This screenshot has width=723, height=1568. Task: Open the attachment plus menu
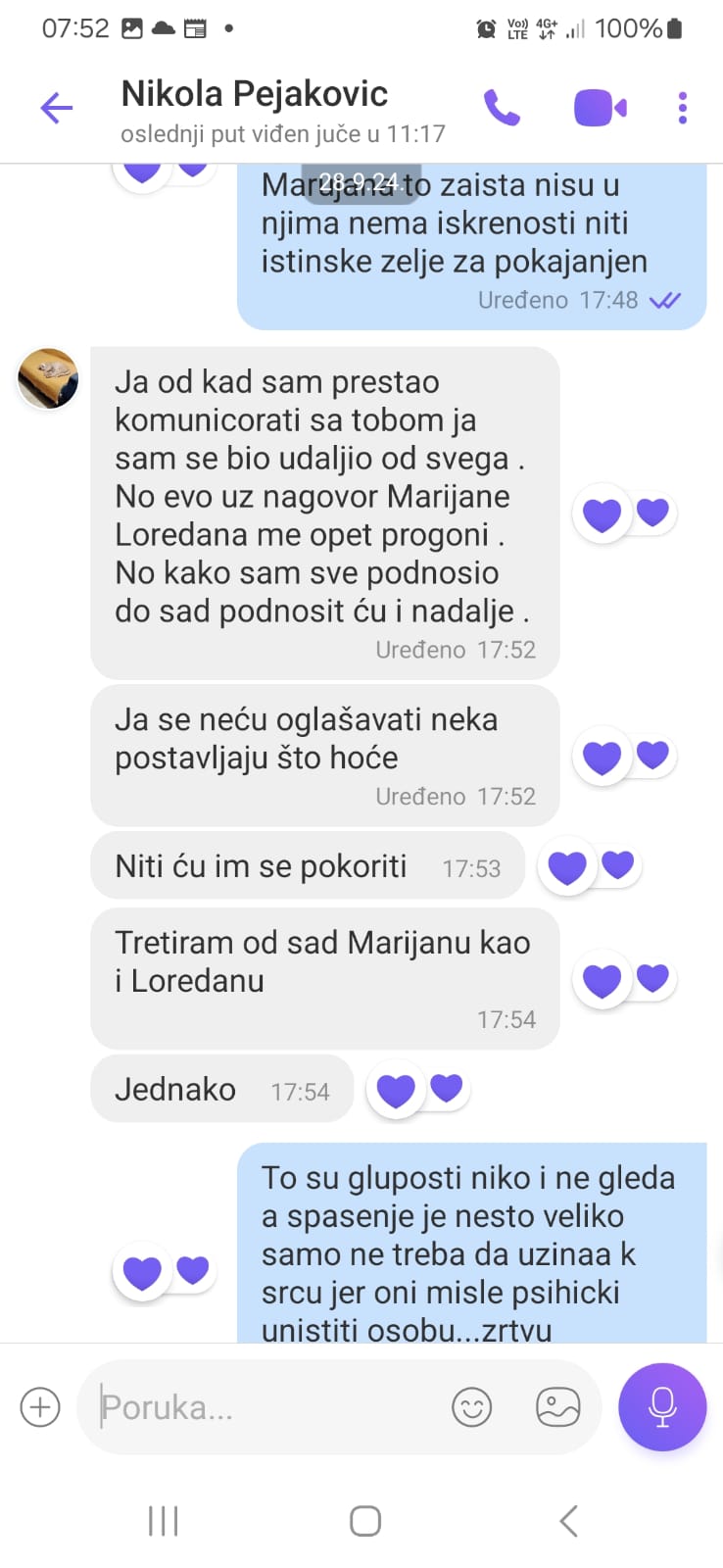click(39, 1406)
